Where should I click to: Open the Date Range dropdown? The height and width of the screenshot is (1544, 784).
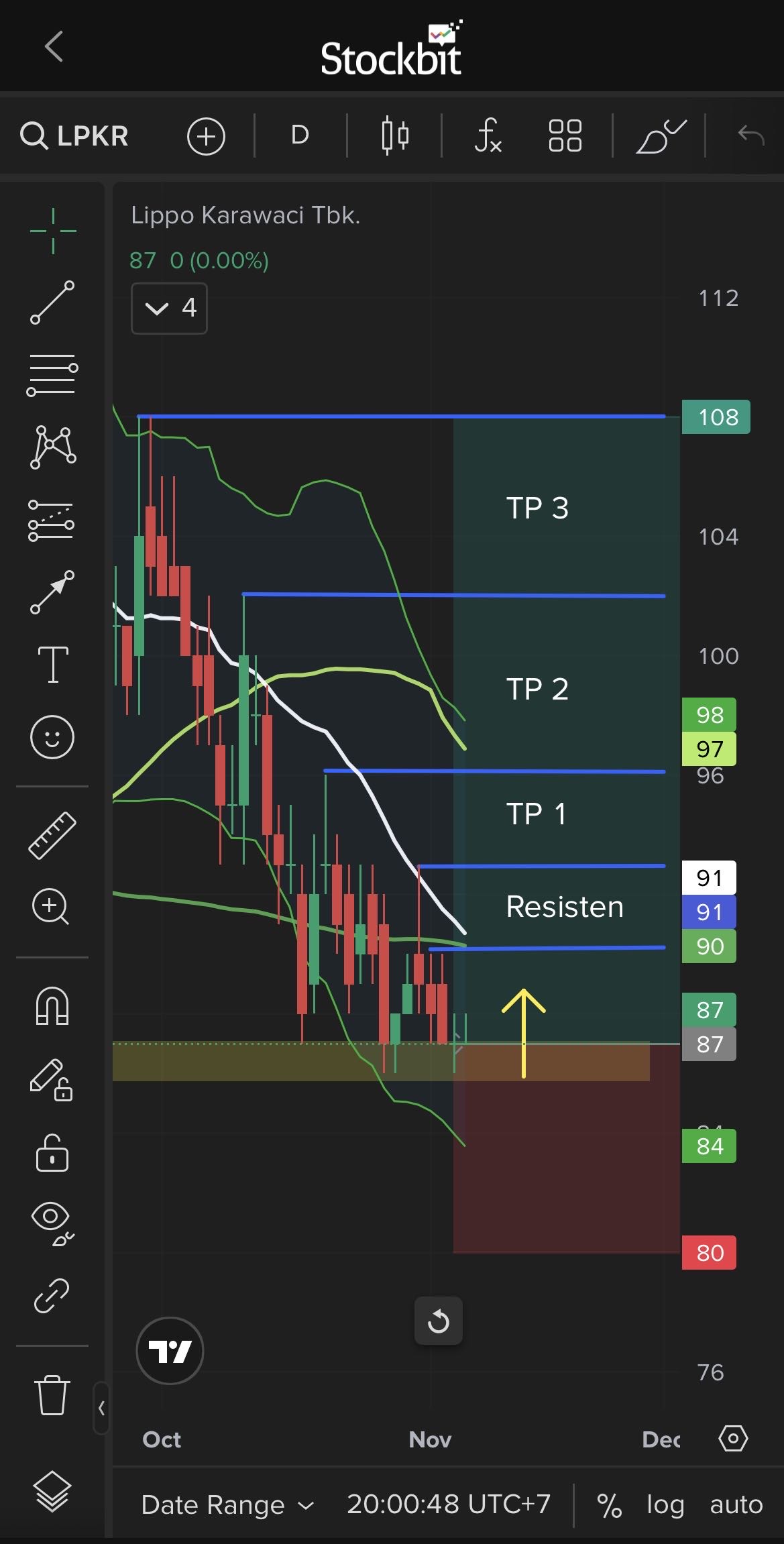pos(227,1505)
